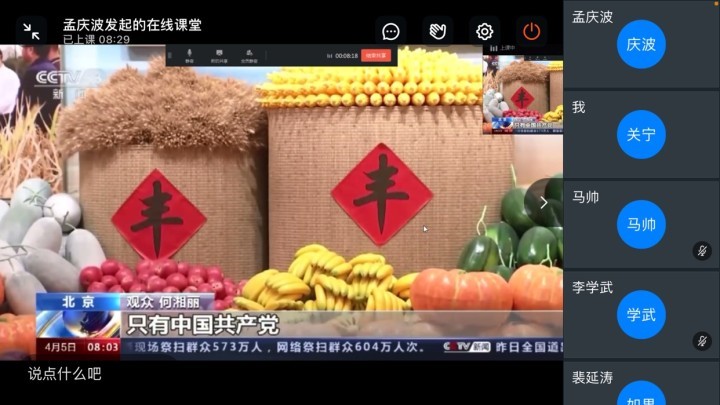Minimize the online classroom window
The image size is (720, 405).
point(31,31)
